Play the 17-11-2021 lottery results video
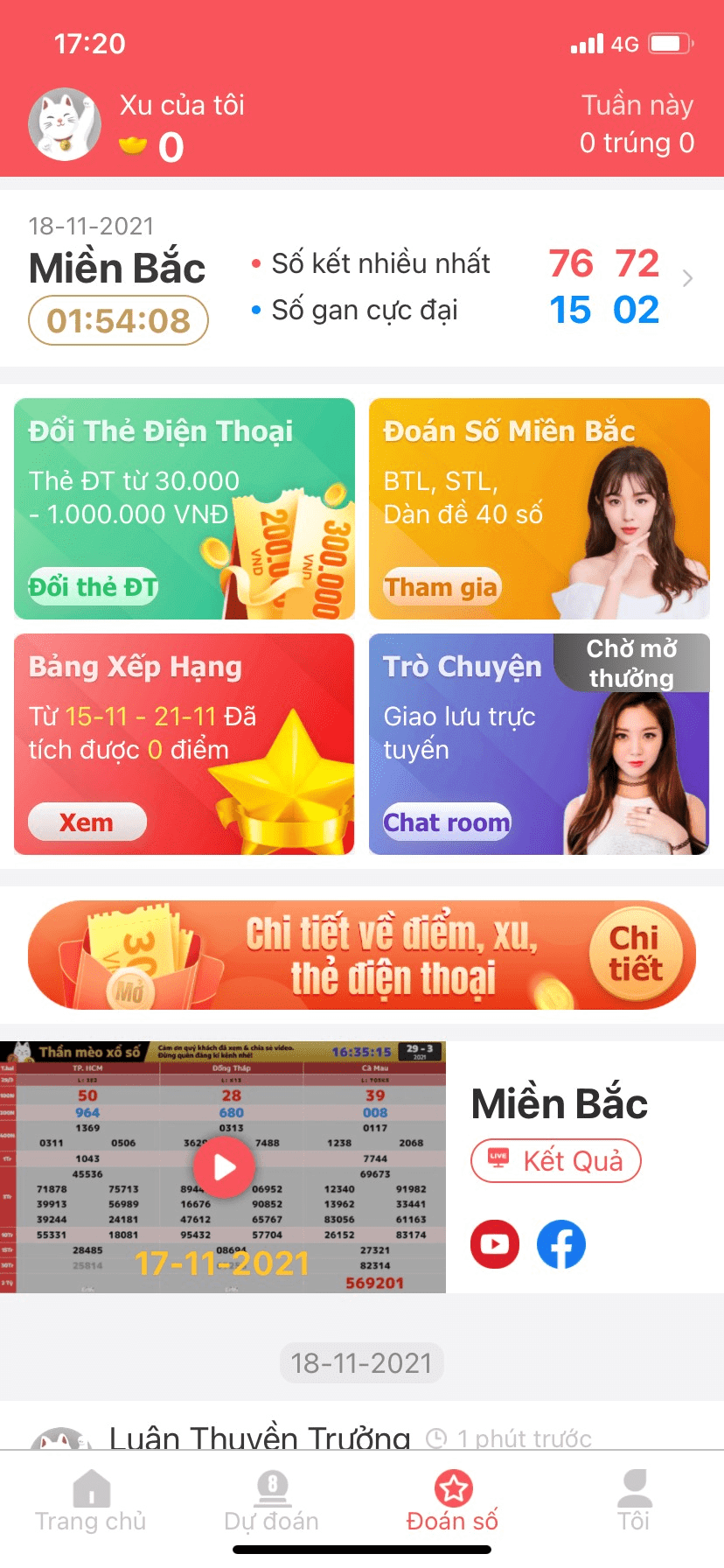 (224, 1167)
